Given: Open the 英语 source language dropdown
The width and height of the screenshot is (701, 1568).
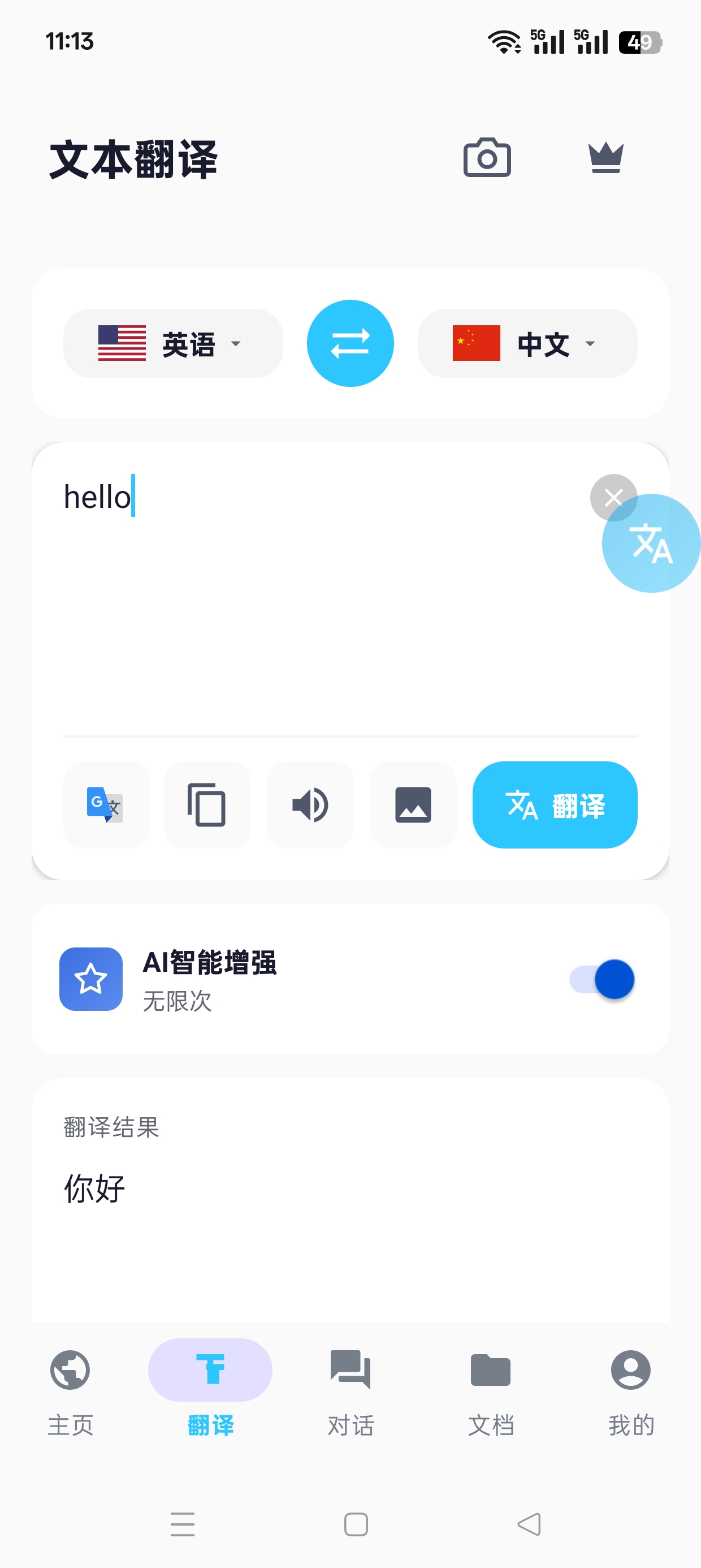Looking at the screenshot, I should (173, 343).
